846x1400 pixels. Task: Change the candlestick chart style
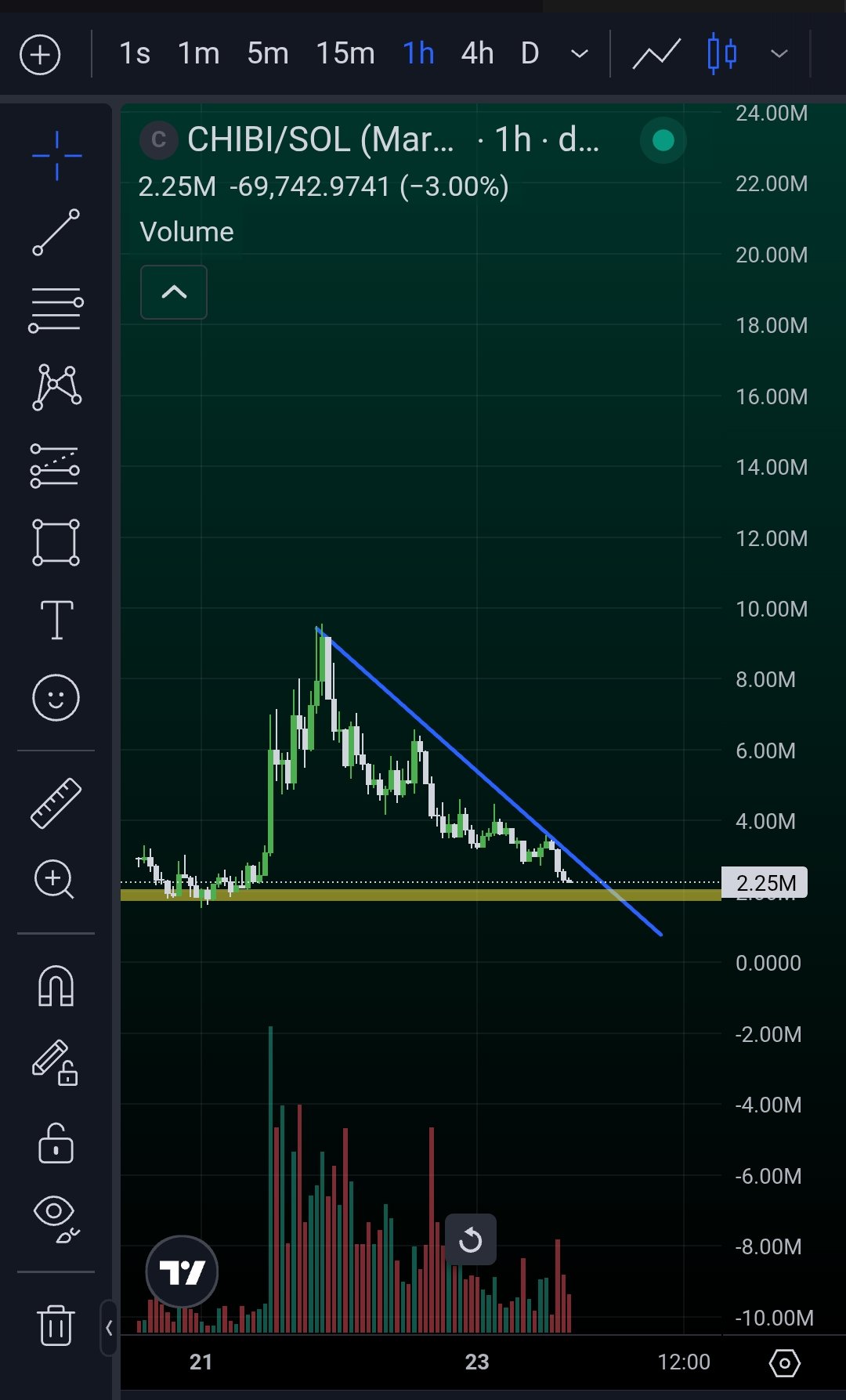(x=721, y=54)
